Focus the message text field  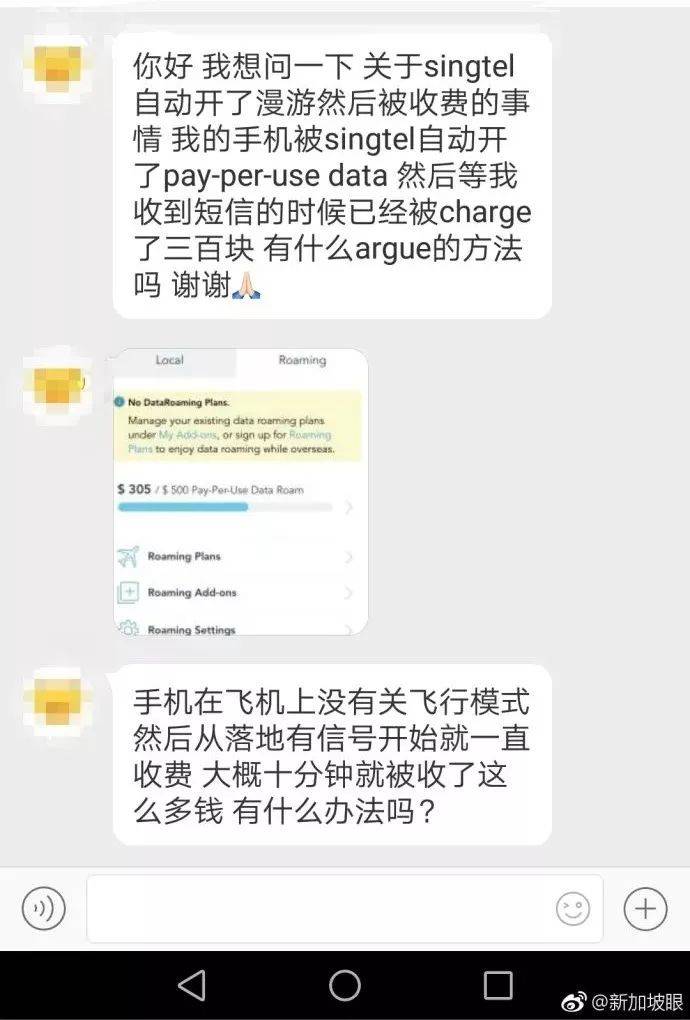coord(320,909)
